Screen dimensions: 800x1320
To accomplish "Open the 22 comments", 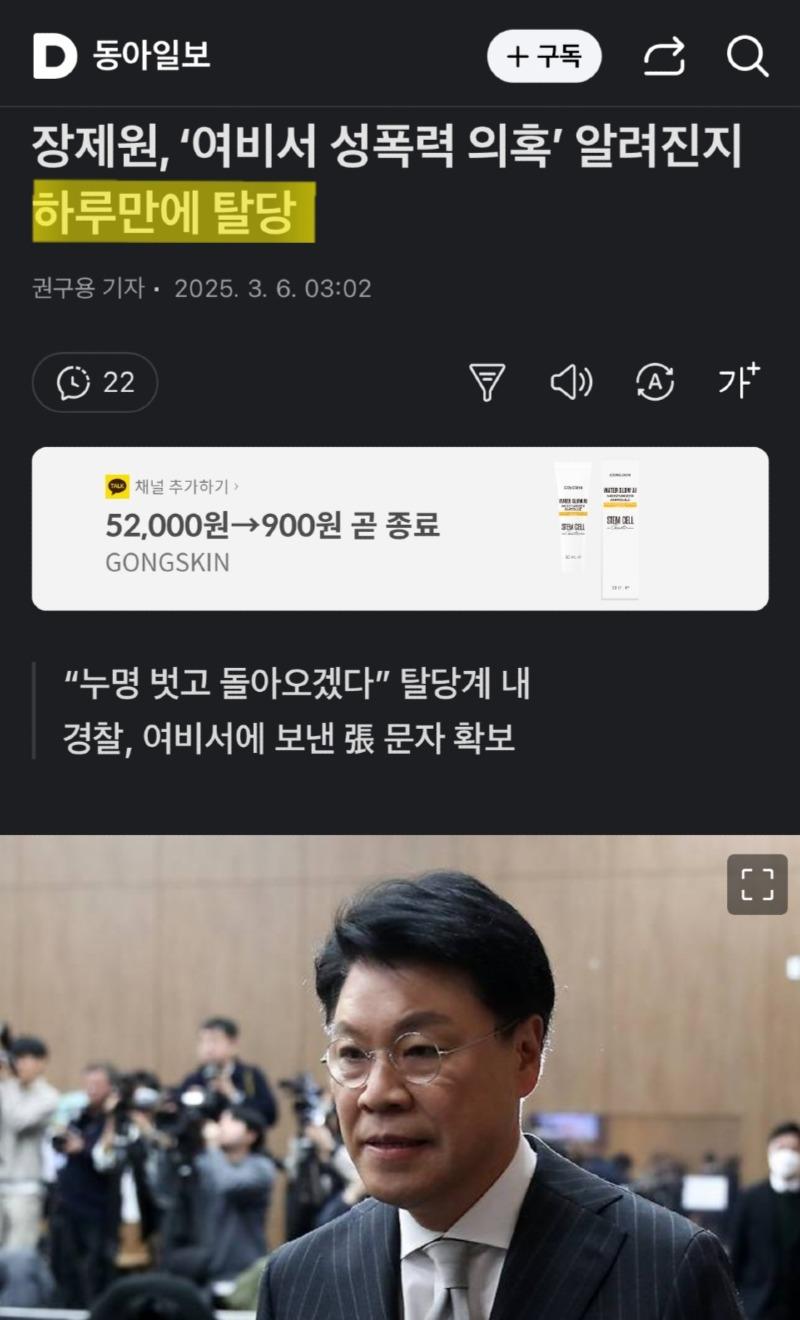I will pyautogui.click(x=95, y=382).
